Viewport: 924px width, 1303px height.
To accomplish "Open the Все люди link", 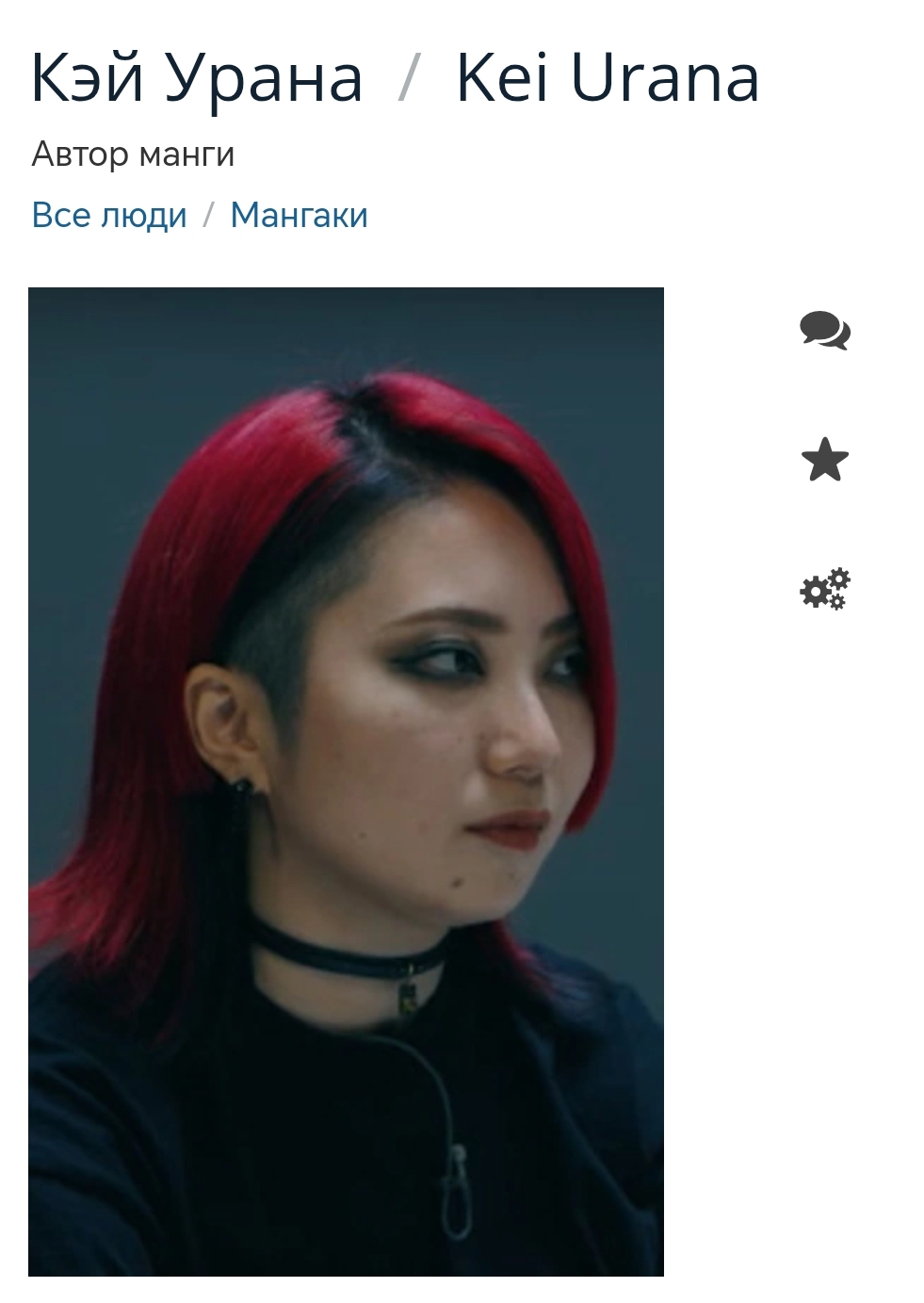I will click(x=109, y=215).
